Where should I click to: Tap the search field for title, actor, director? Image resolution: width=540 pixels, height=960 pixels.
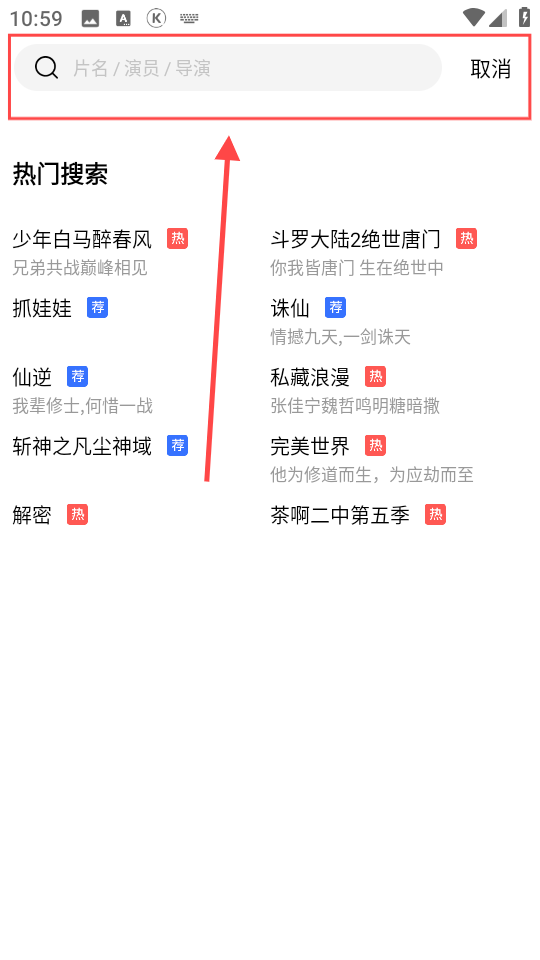228,67
